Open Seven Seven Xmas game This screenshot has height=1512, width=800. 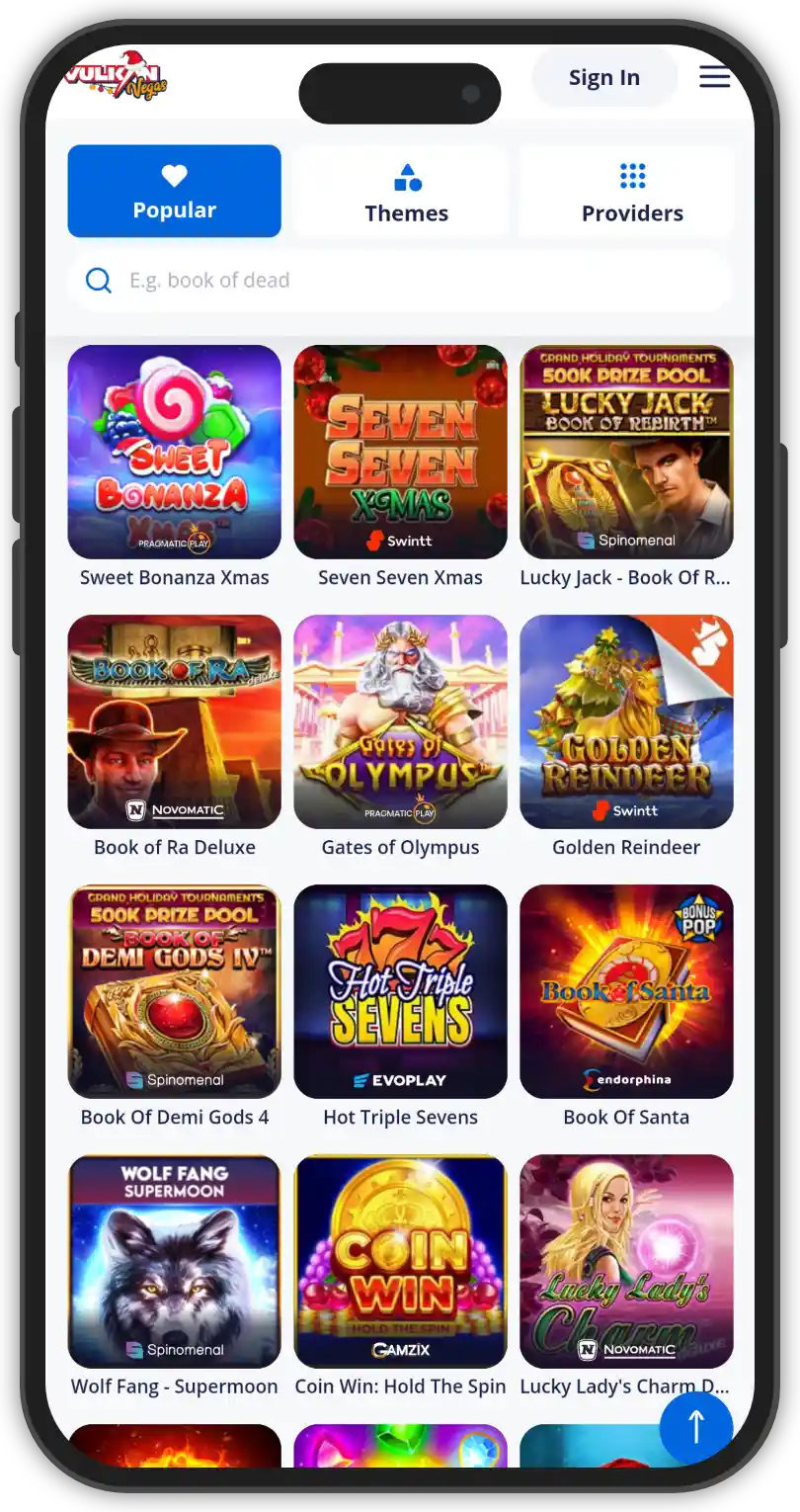[400, 452]
